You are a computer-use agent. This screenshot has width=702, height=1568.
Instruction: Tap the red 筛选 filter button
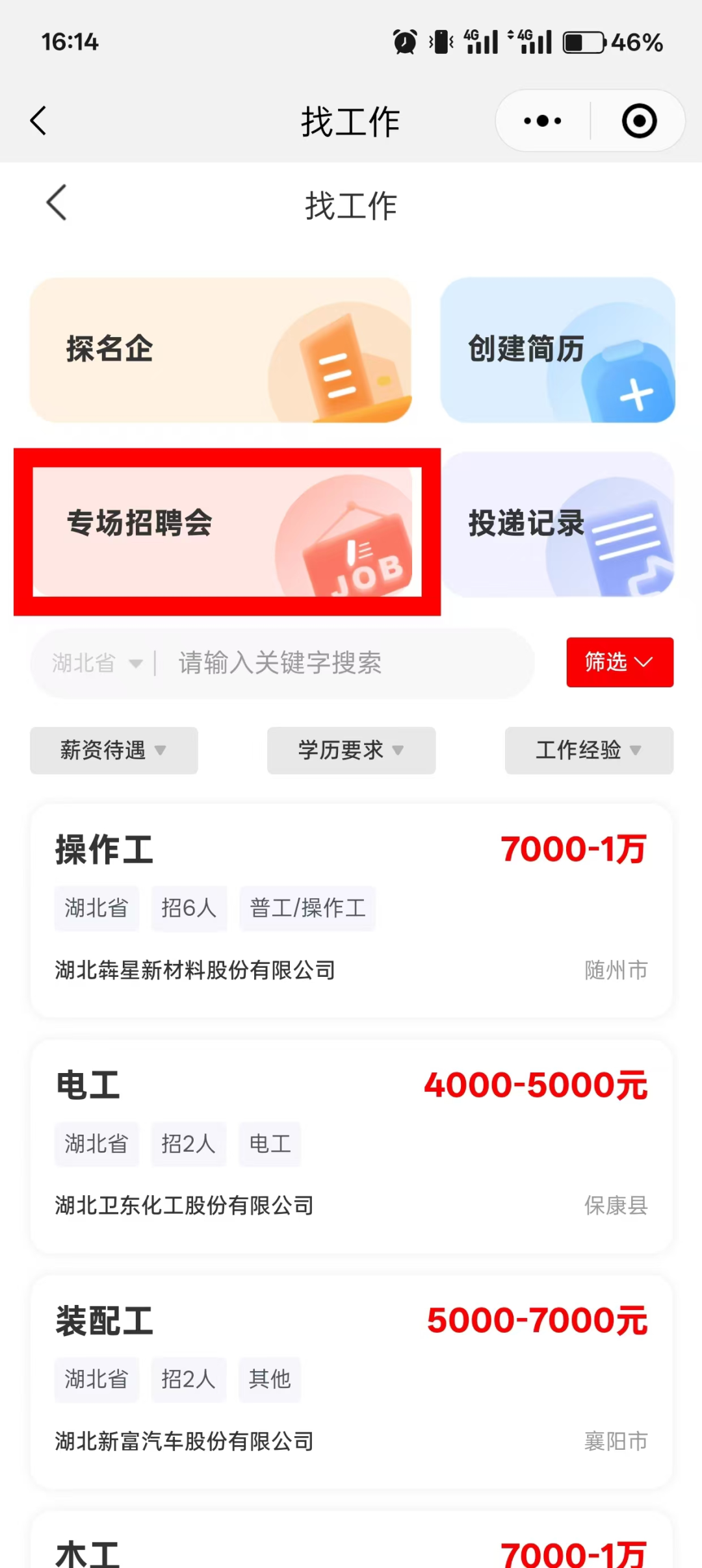[x=619, y=663]
